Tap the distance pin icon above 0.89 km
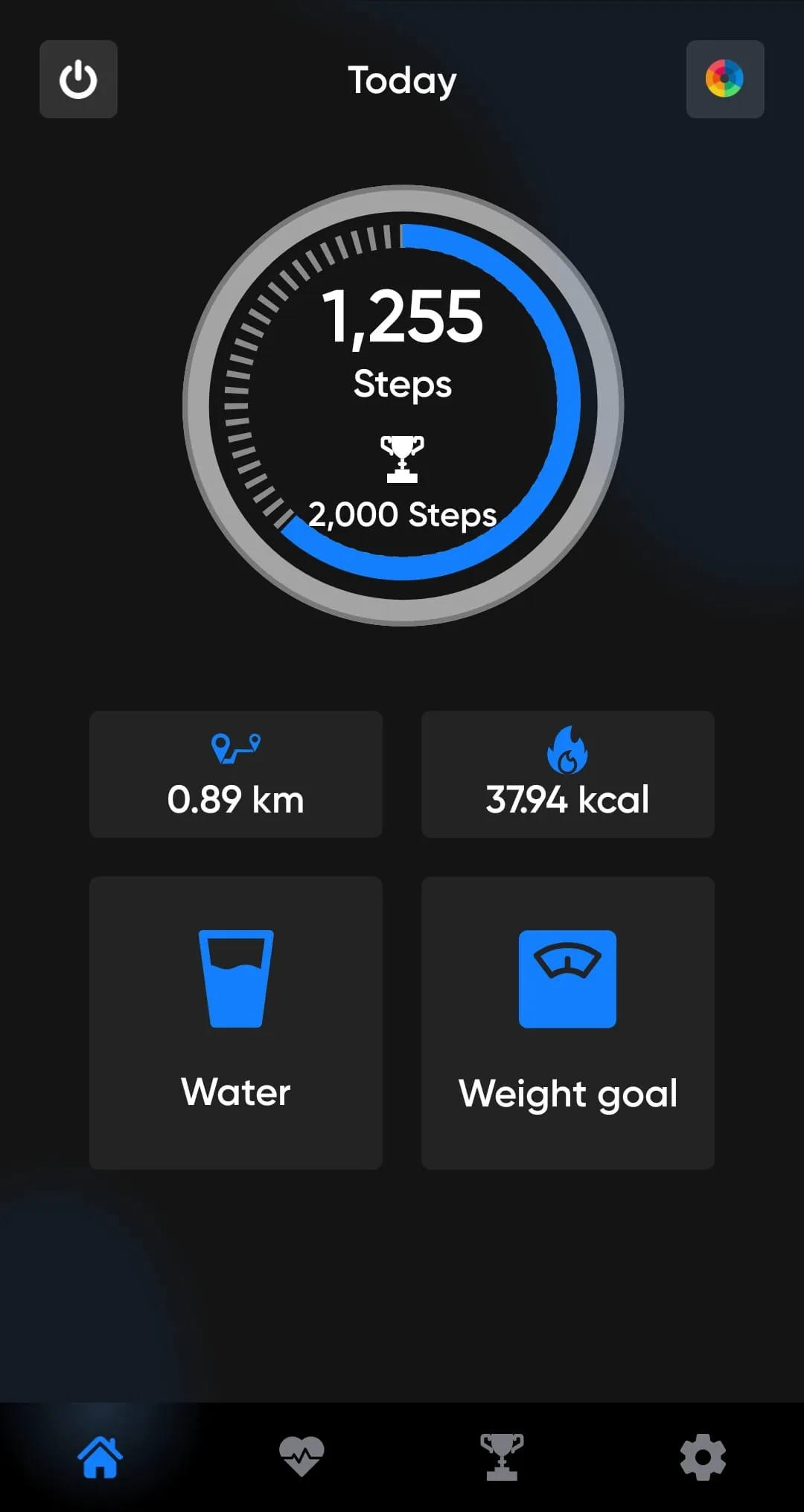Viewport: 804px width, 1512px height. click(235, 750)
